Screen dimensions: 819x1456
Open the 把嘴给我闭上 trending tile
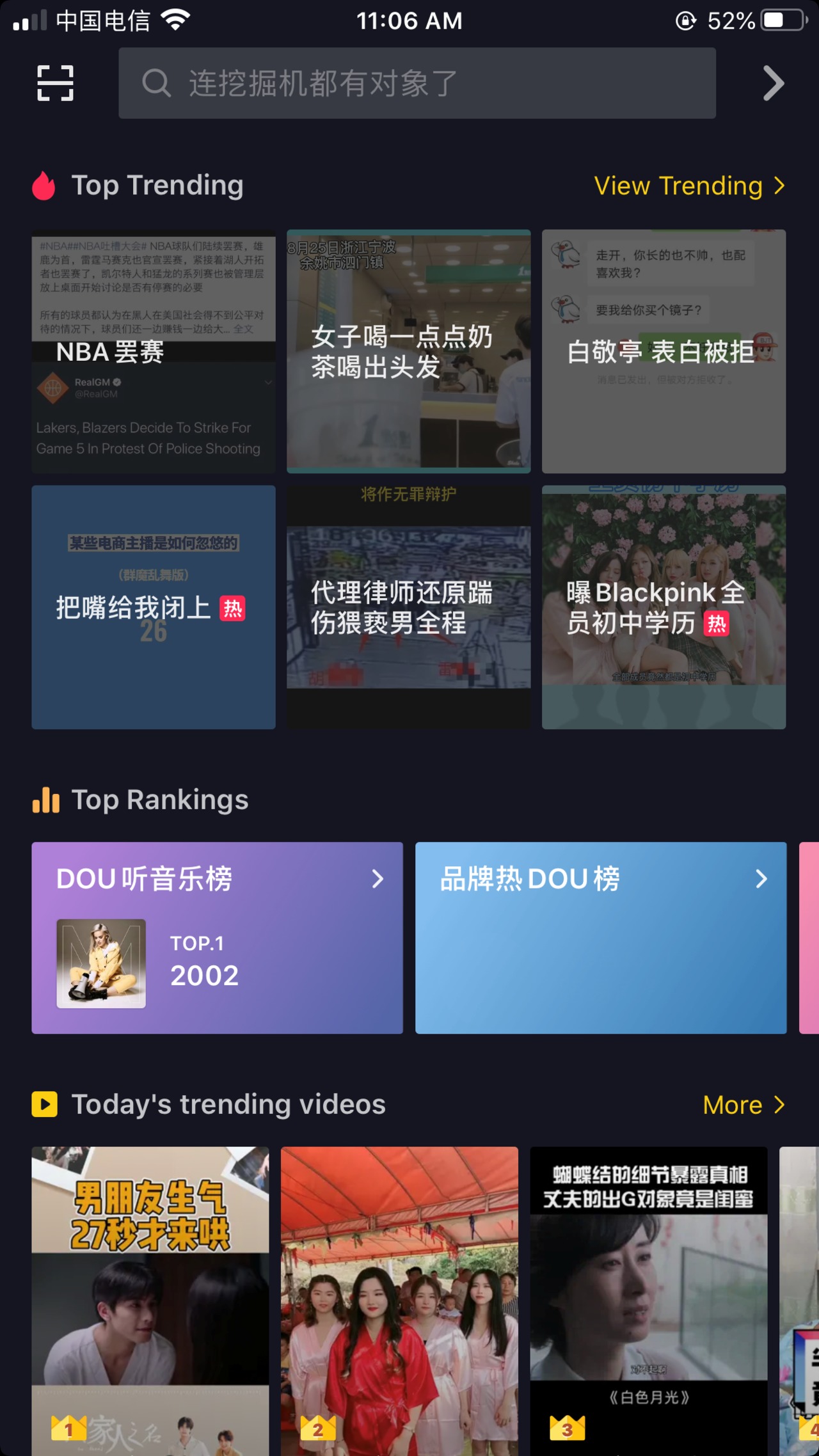coord(154,606)
